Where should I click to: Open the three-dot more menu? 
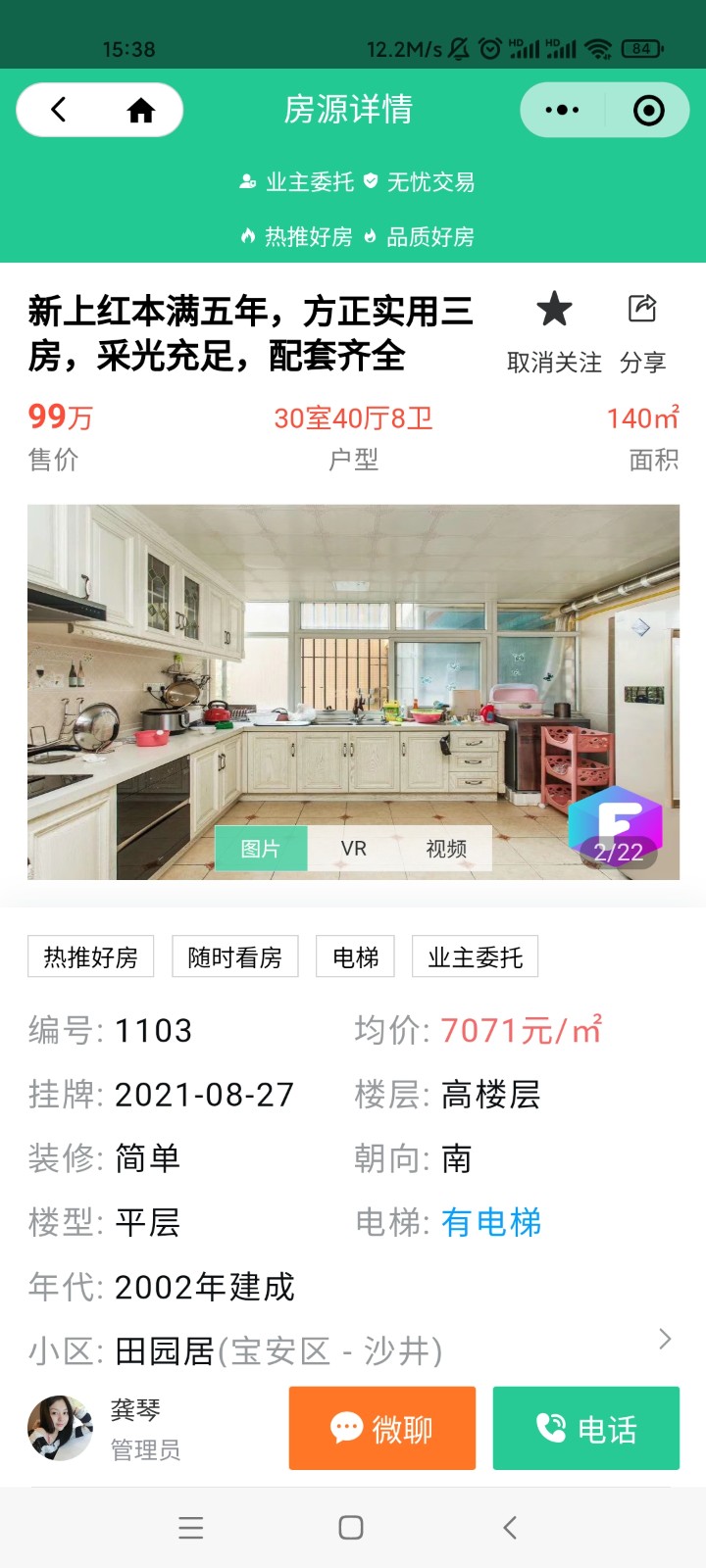click(x=562, y=110)
